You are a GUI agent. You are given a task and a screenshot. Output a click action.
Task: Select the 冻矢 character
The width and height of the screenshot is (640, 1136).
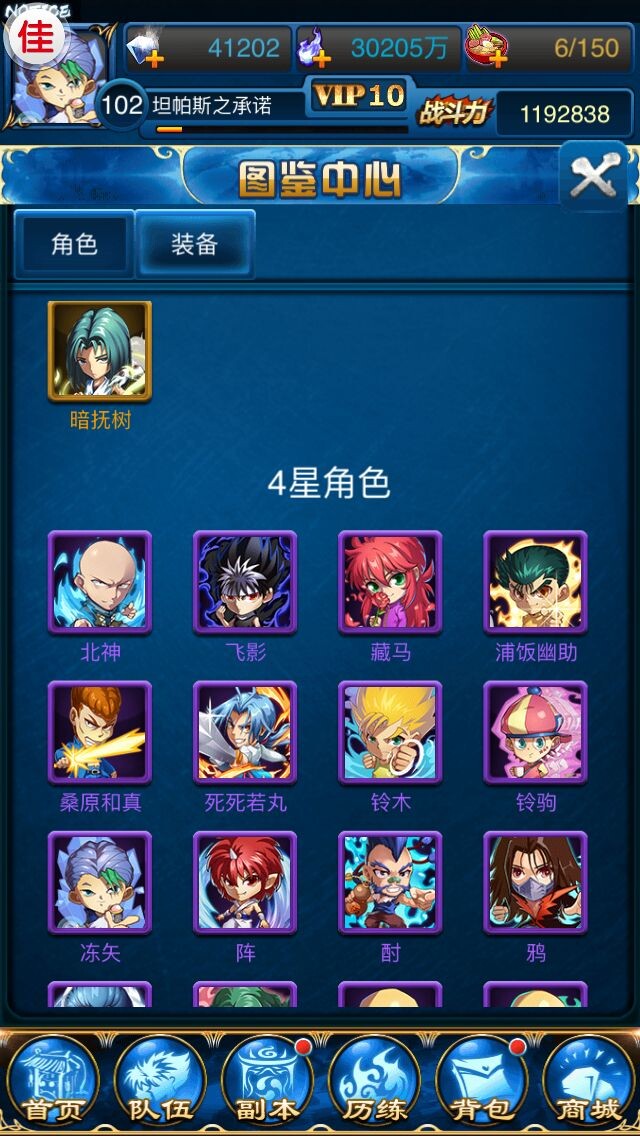pyautogui.click(x=100, y=881)
